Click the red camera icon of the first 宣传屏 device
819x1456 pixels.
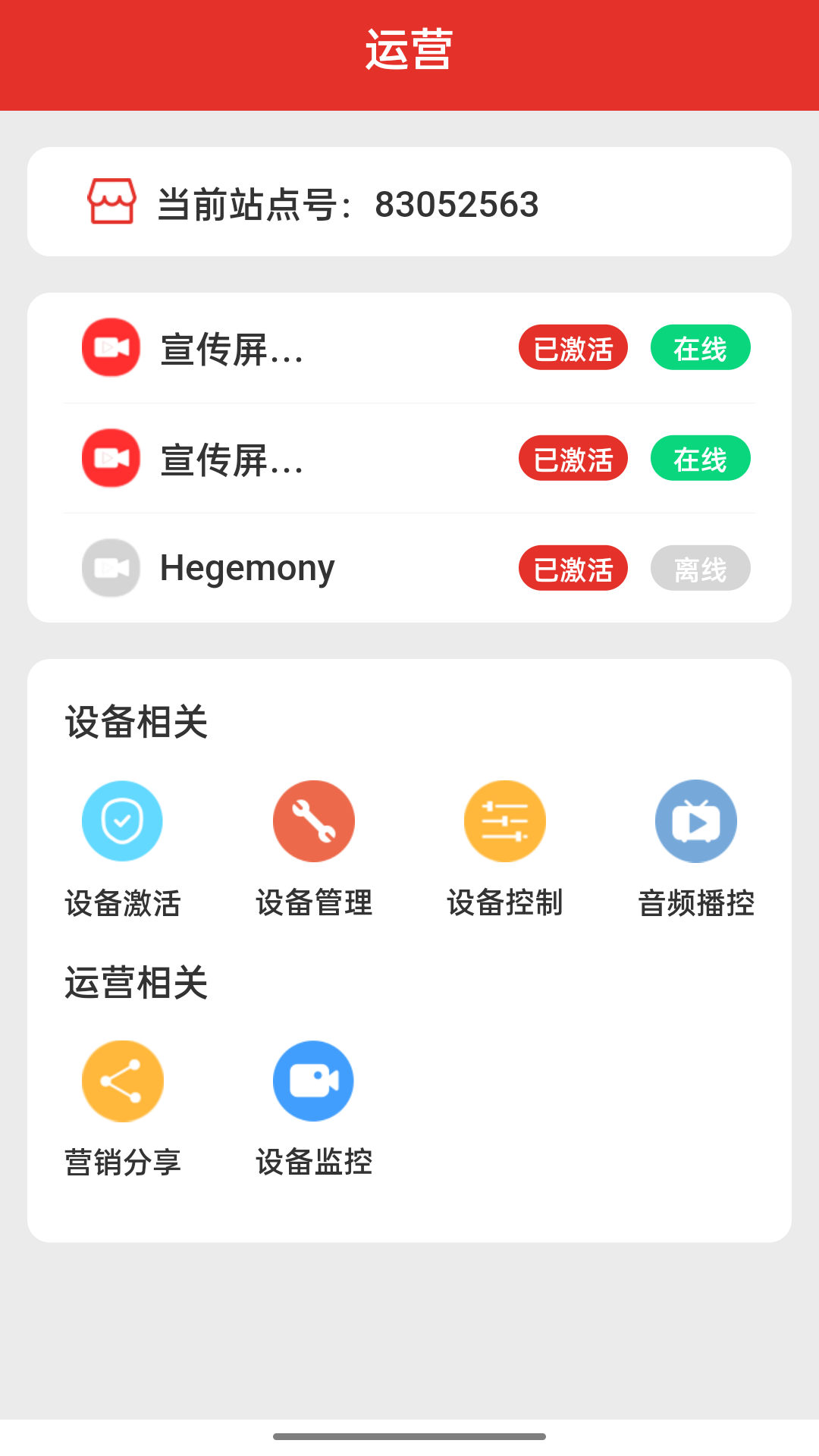(111, 347)
